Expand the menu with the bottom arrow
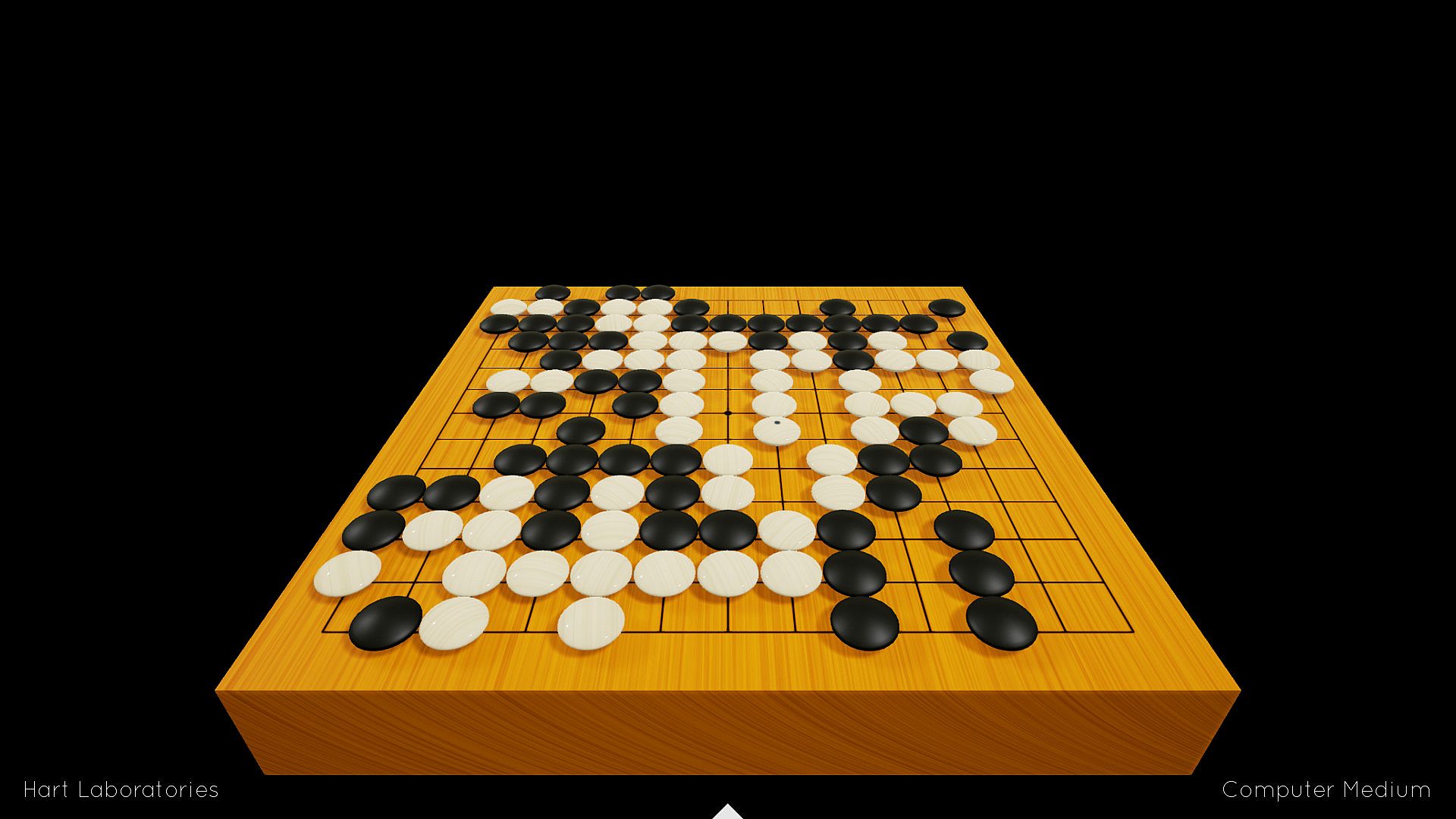 point(728,811)
